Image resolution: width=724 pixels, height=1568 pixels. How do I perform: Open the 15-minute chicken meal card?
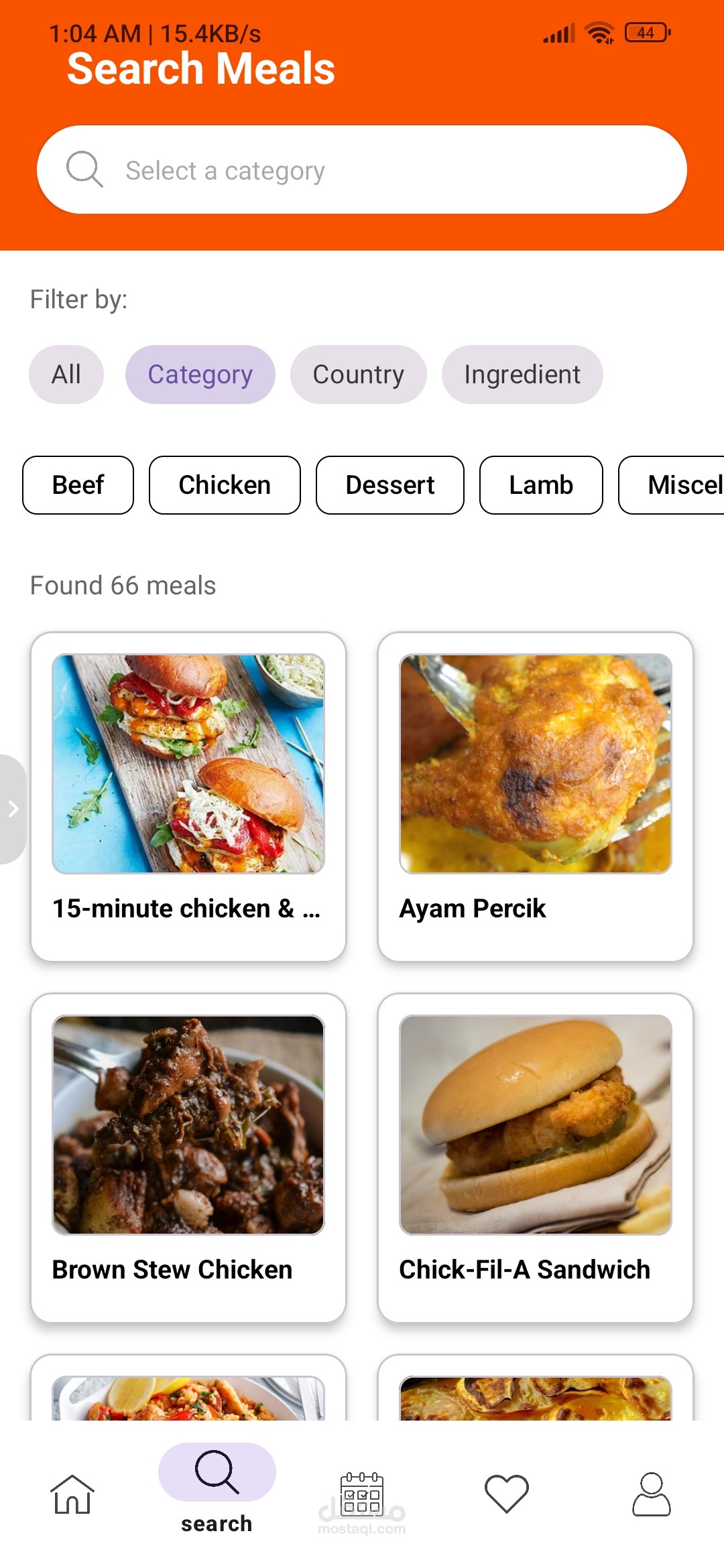[x=188, y=796]
